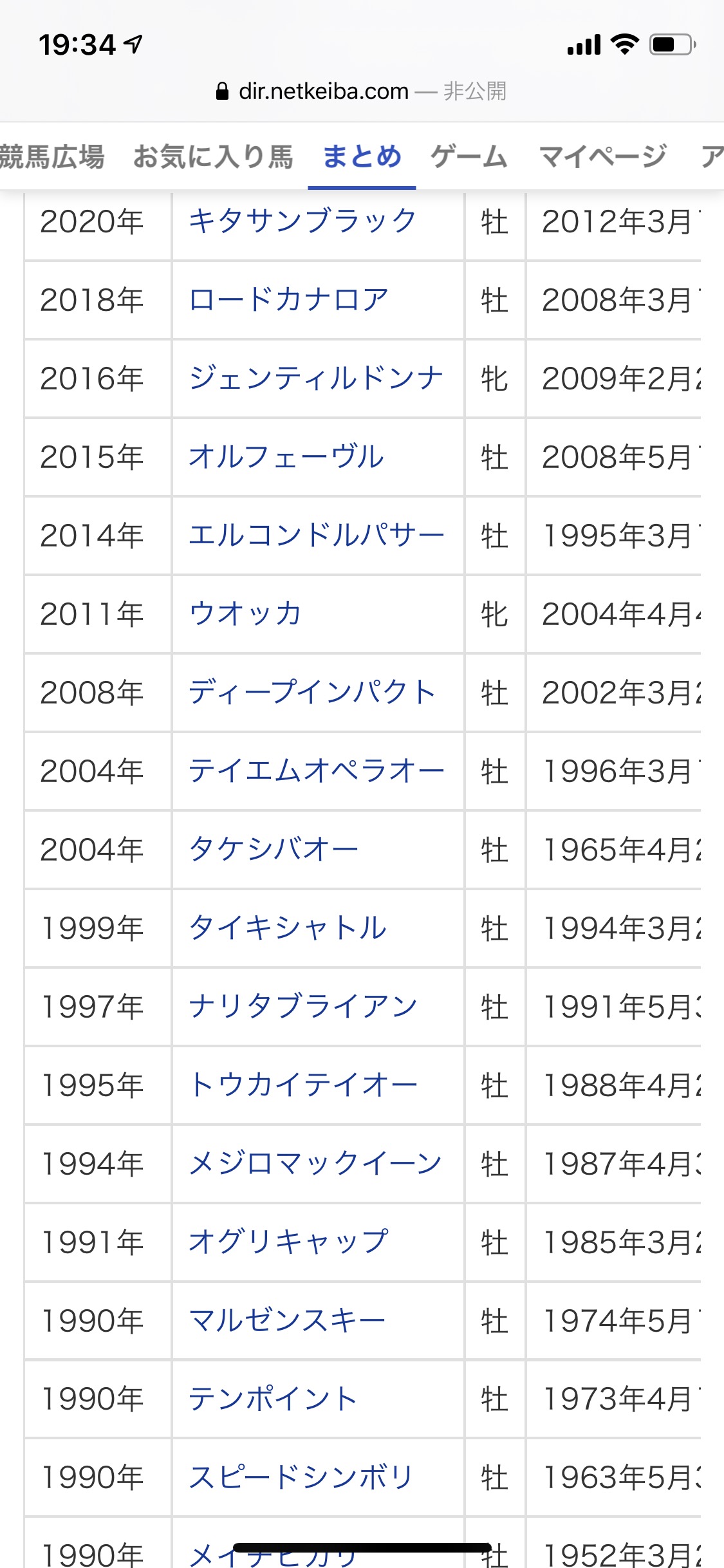Open the エルコンドルパサー link
The image size is (724, 1568).
[316, 535]
